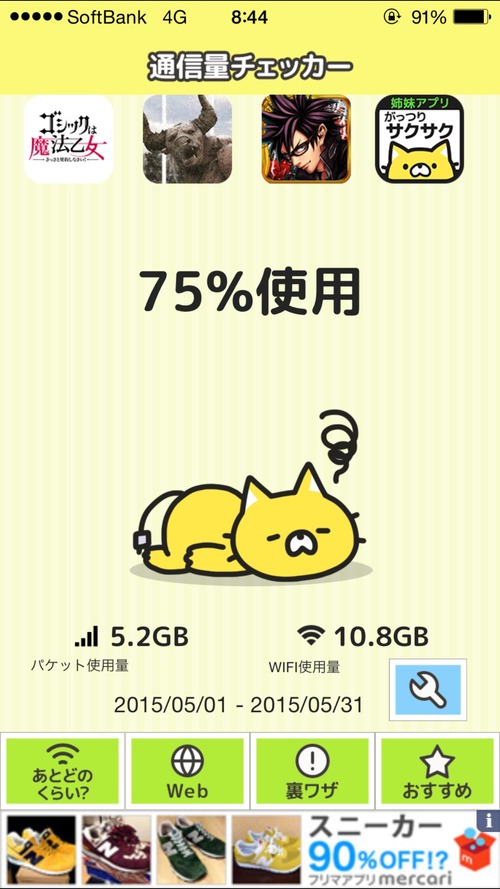Open the おすすめ recommendations button
The height and width of the screenshot is (889, 500).
(437, 771)
